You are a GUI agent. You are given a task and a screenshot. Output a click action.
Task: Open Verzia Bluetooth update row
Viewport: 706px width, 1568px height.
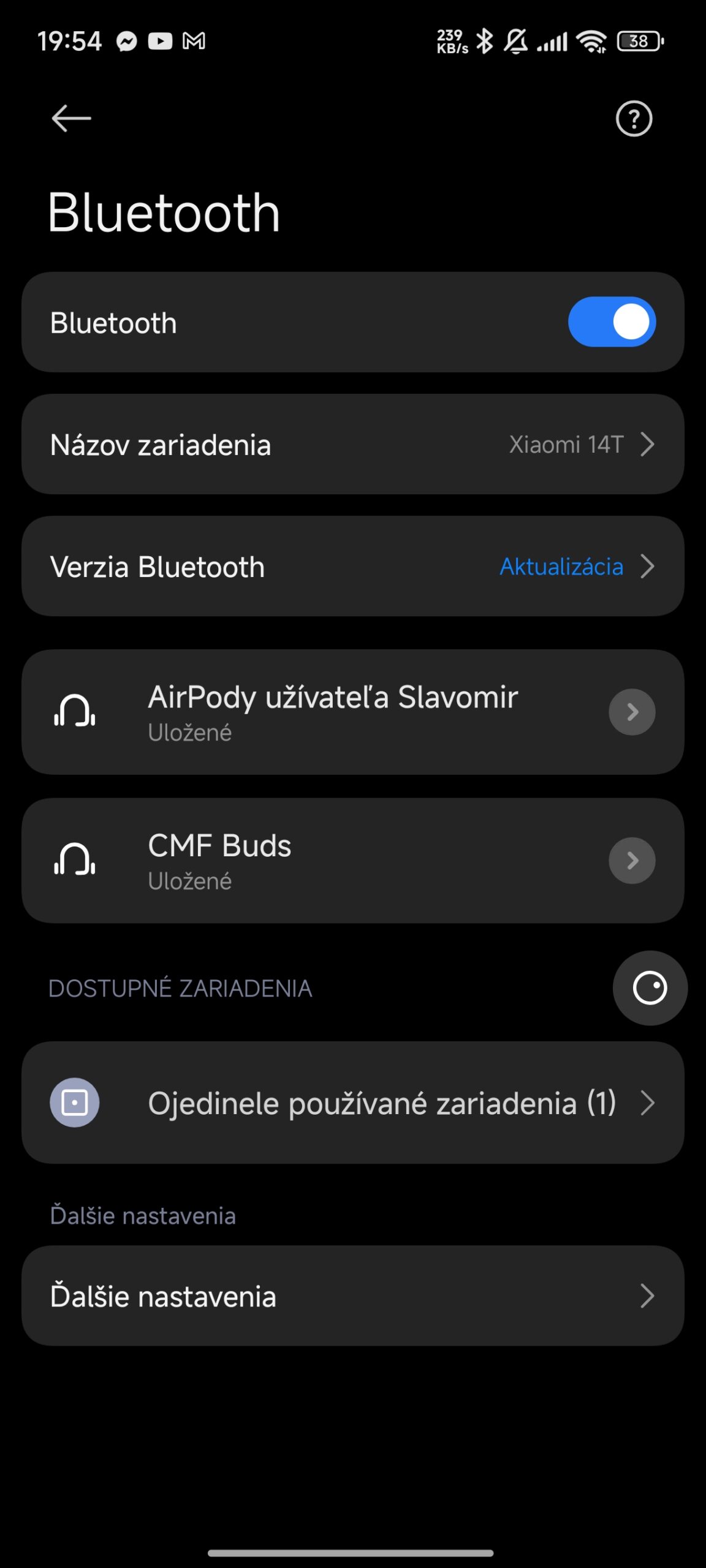click(x=352, y=566)
